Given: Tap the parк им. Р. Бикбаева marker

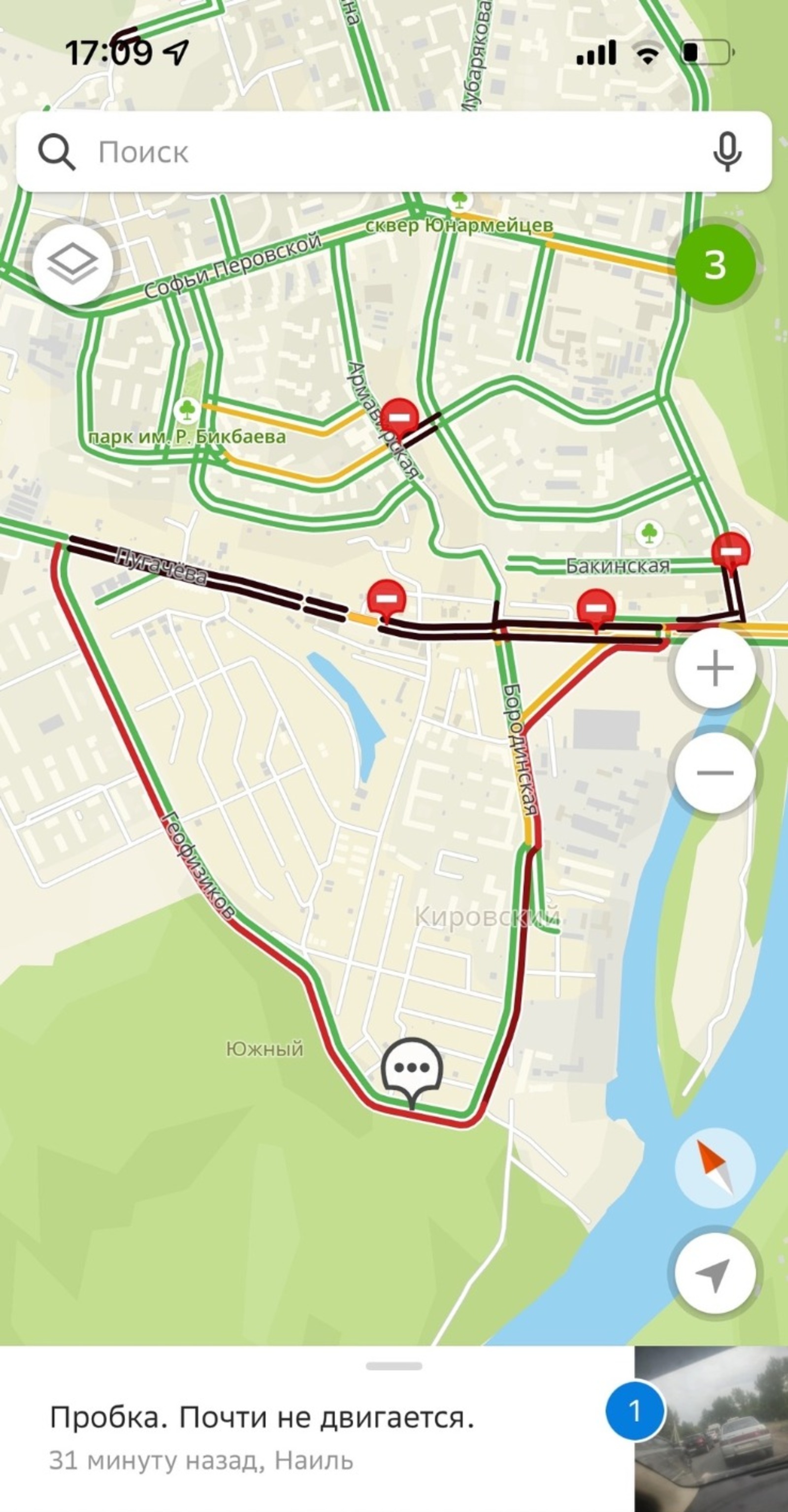Looking at the screenshot, I should pos(187,409).
